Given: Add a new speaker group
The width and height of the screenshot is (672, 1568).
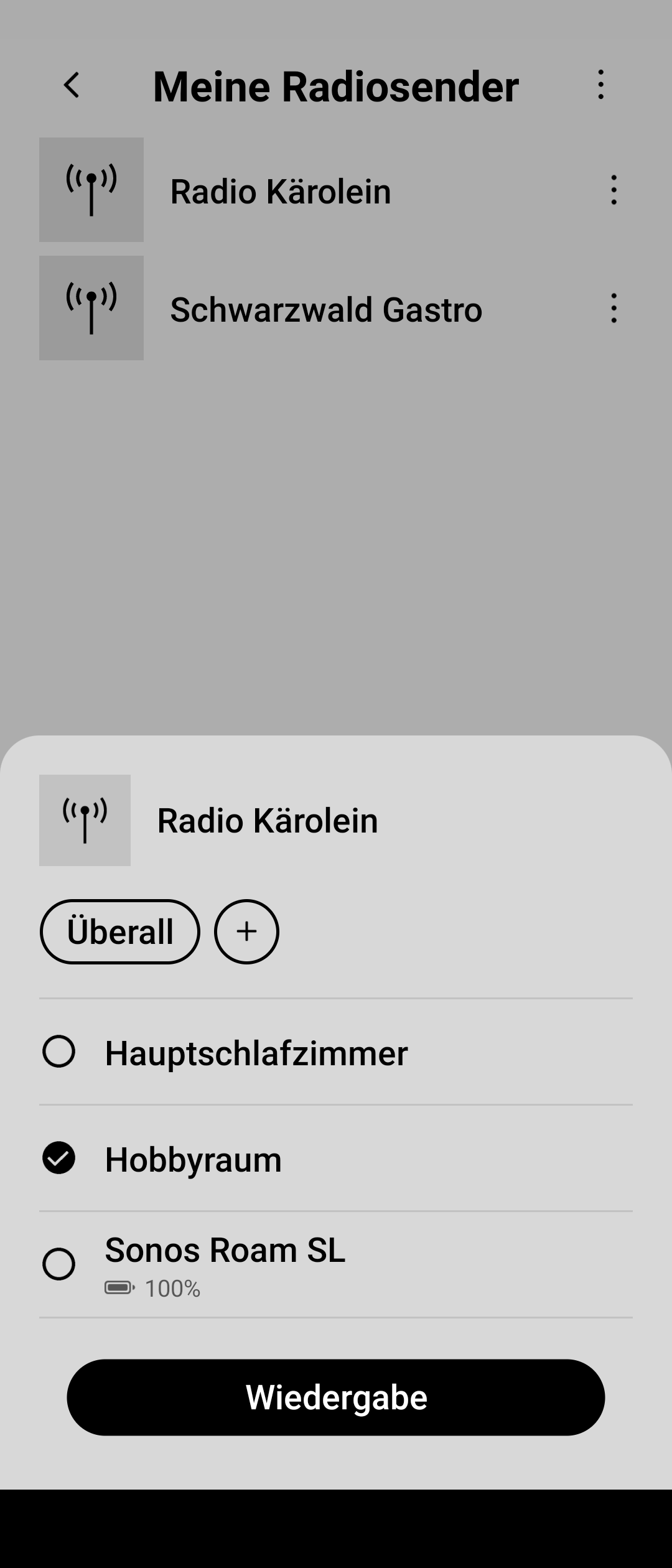Looking at the screenshot, I should coord(246,931).
